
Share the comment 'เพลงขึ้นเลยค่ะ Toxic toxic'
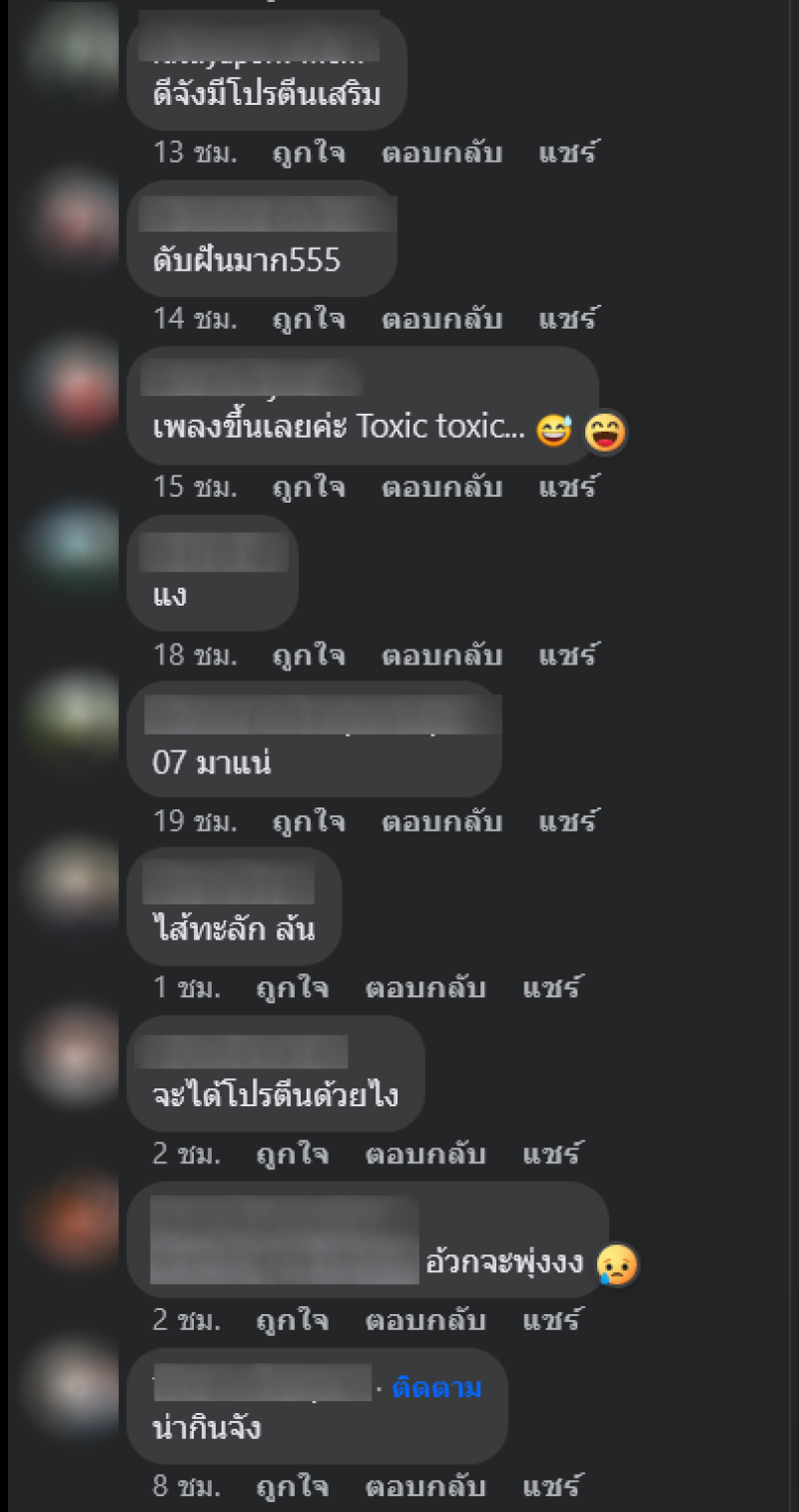(x=568, y=487)
